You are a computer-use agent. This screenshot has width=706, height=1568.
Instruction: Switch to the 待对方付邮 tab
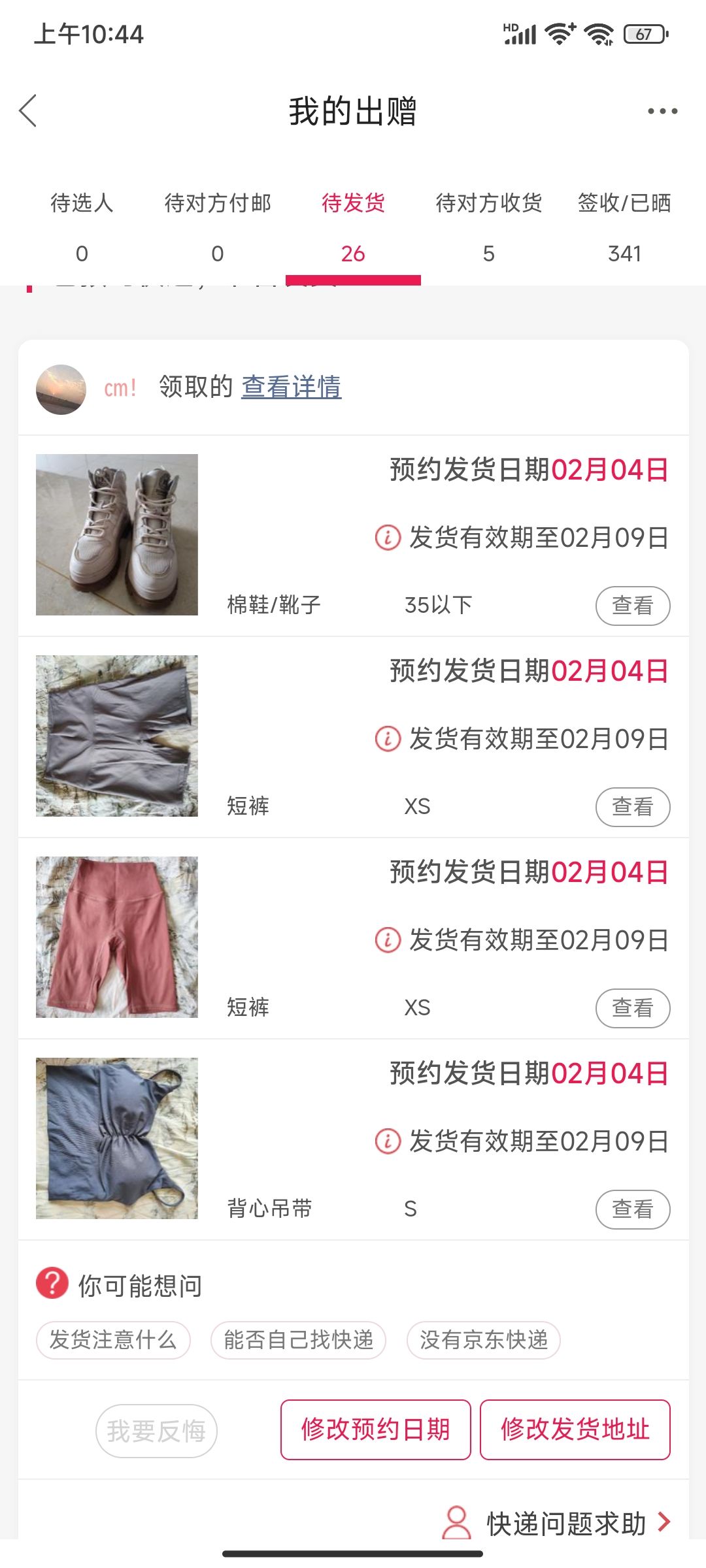coord(218,227)
